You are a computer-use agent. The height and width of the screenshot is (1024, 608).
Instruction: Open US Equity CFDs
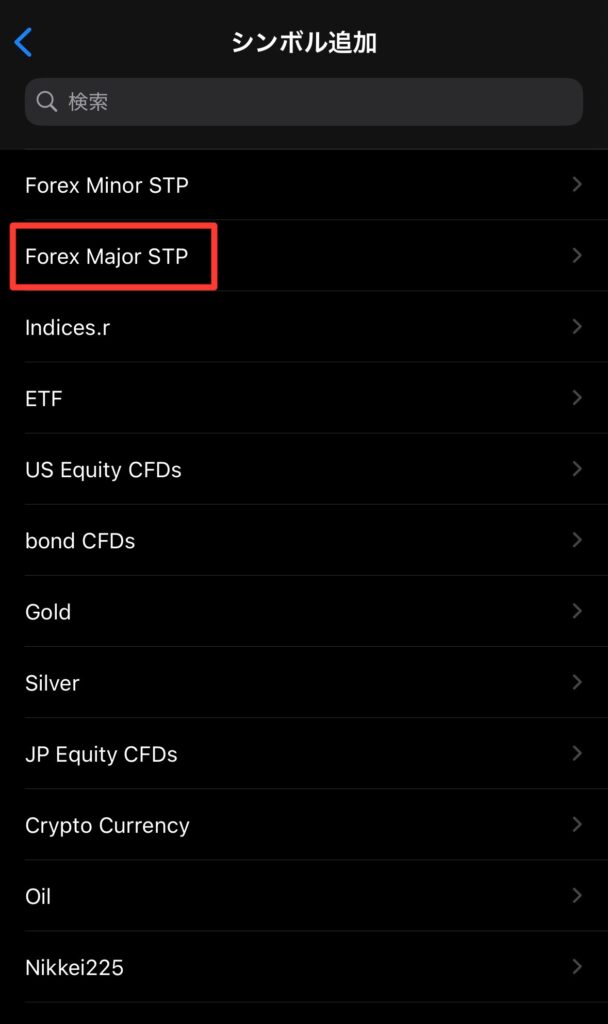304,470
